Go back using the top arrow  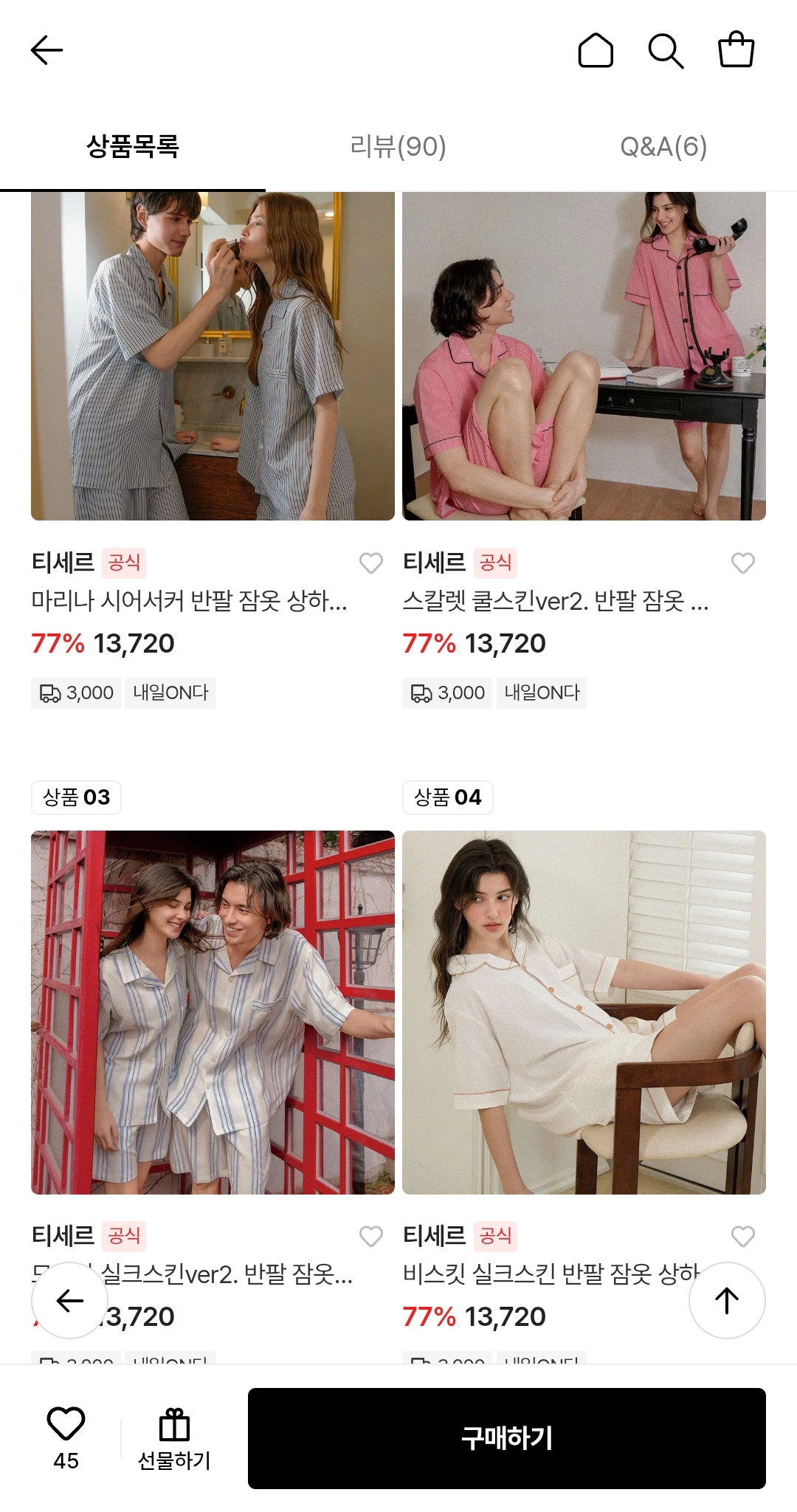pyautogui.click(x=47, y=50)
